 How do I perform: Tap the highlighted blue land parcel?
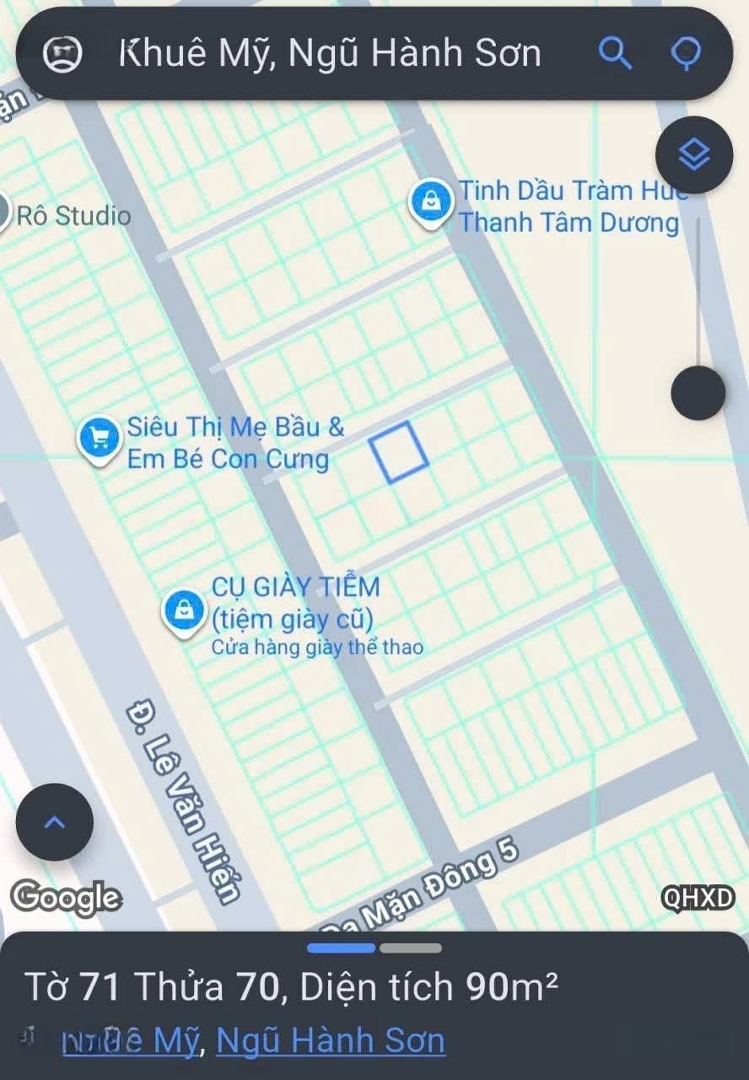[x=400, y=453]
